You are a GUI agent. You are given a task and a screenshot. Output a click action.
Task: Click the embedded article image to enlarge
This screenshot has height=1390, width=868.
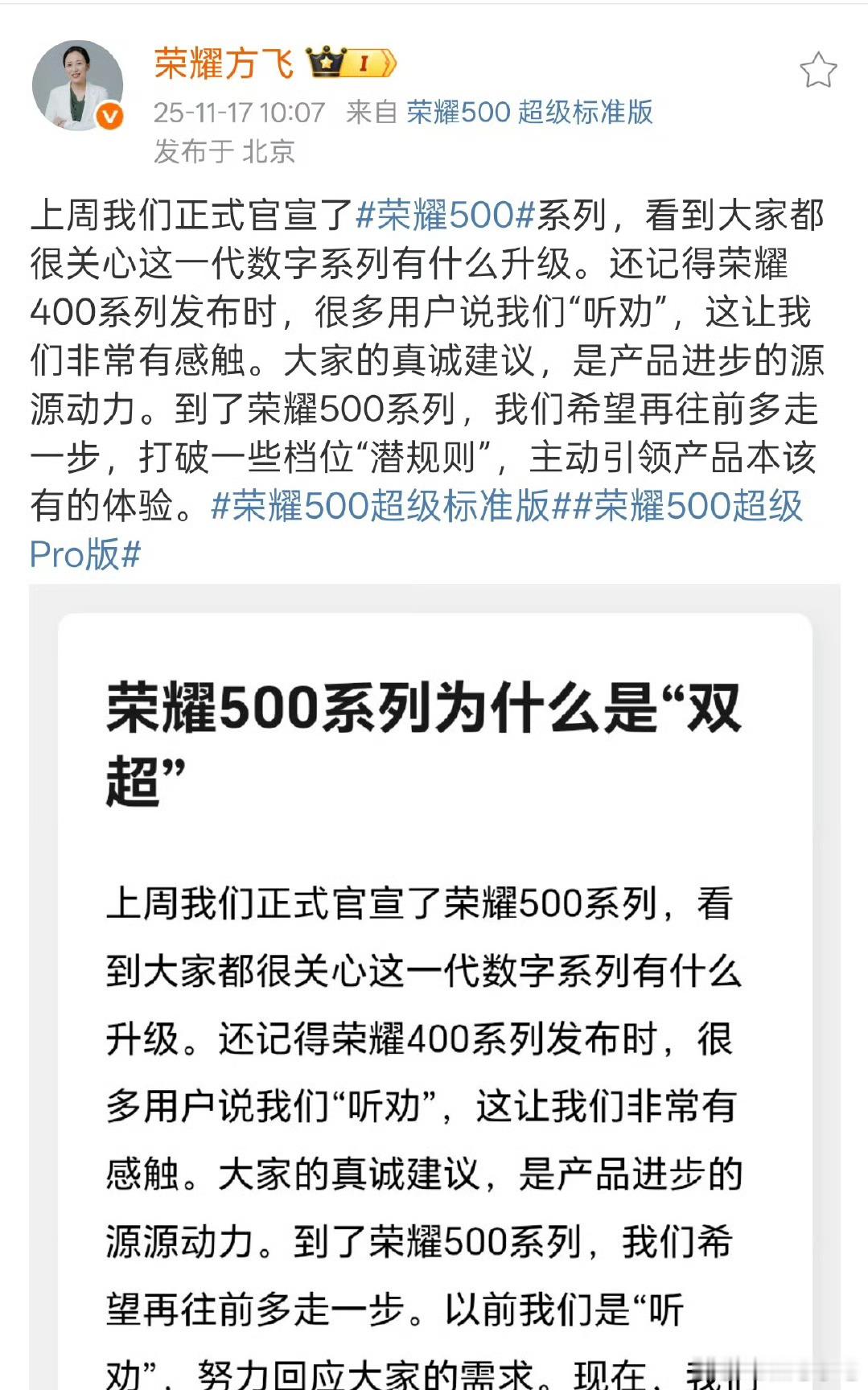(x=434, y=965)
